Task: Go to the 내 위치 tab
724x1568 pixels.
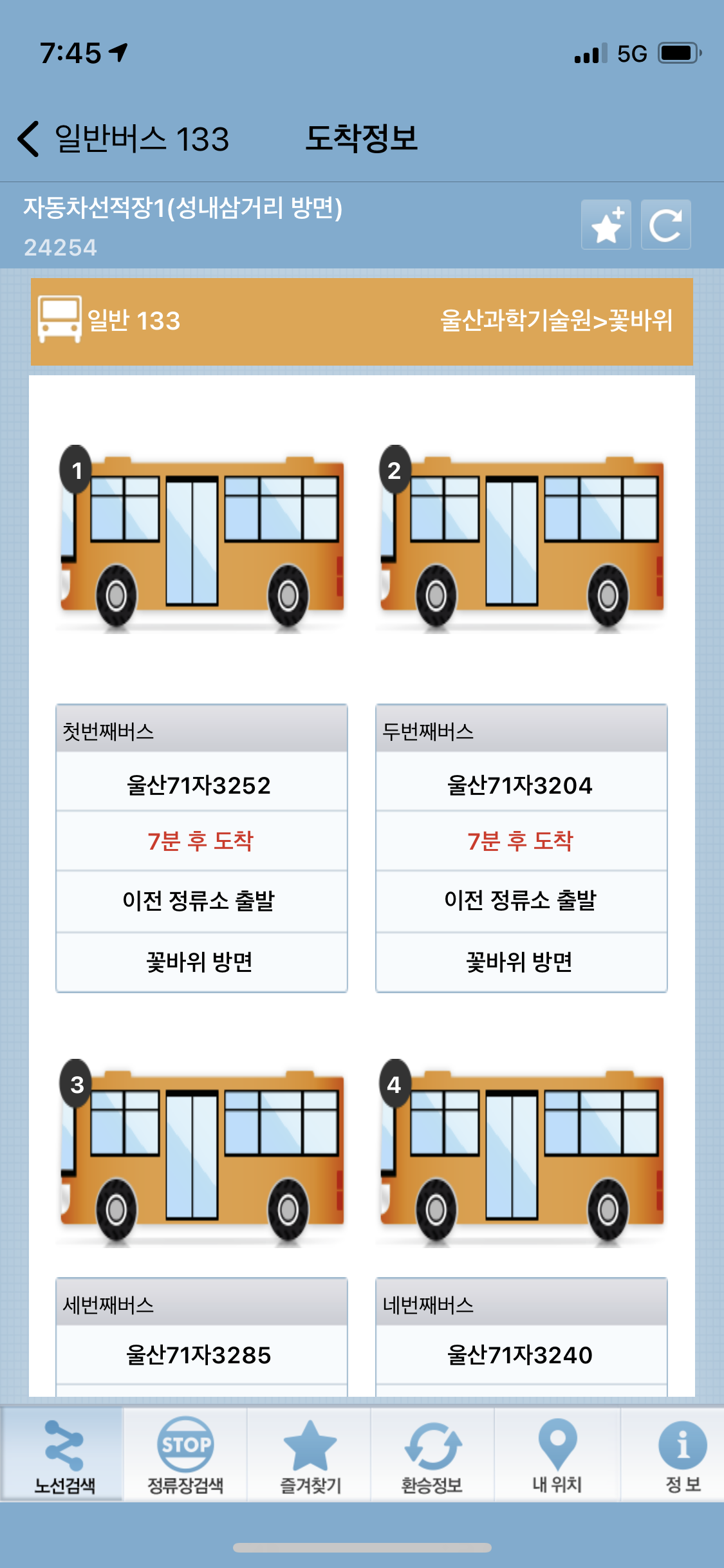Action: (x=557, y=1455)
